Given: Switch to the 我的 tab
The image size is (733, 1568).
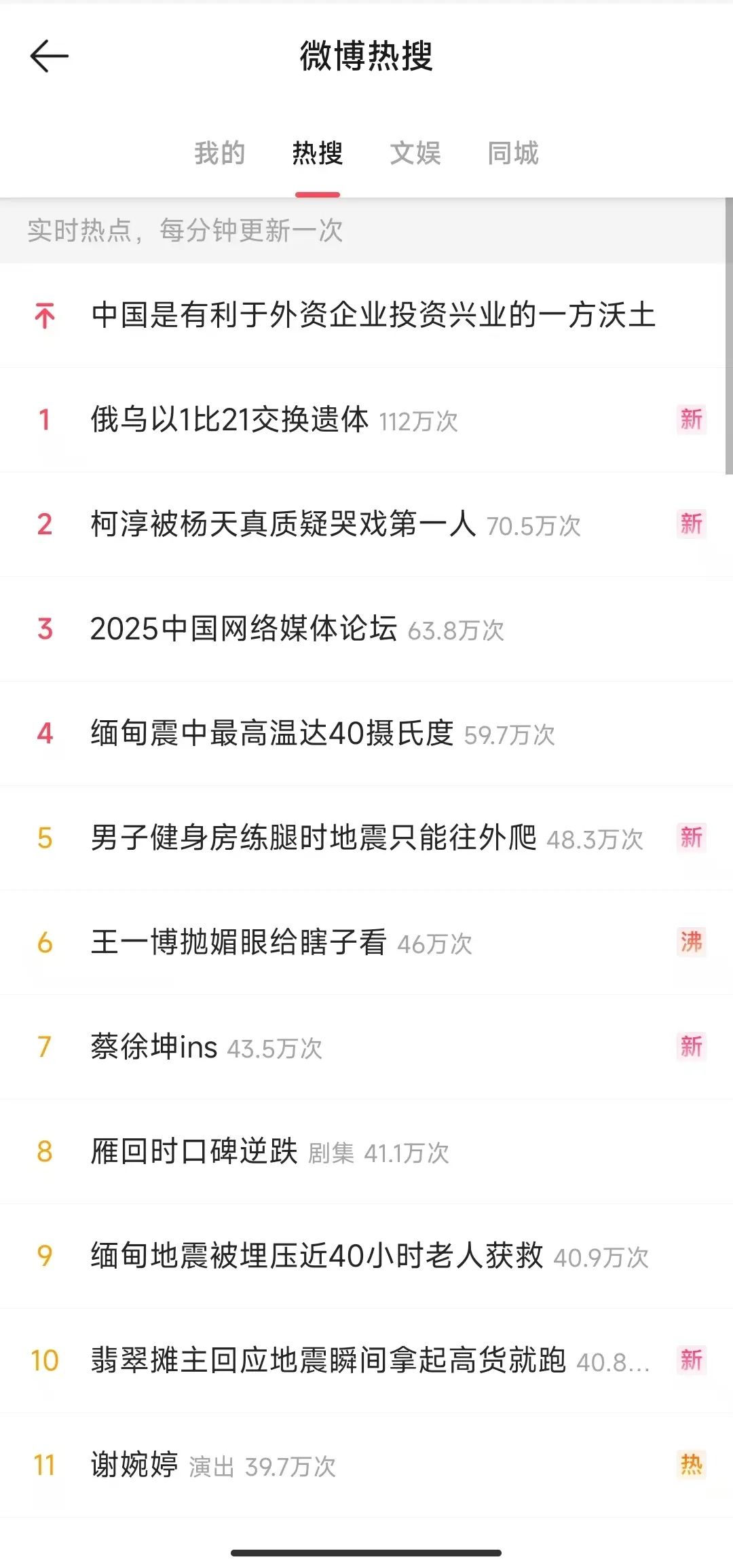Looking at the screenshot, I should (219, 153).
